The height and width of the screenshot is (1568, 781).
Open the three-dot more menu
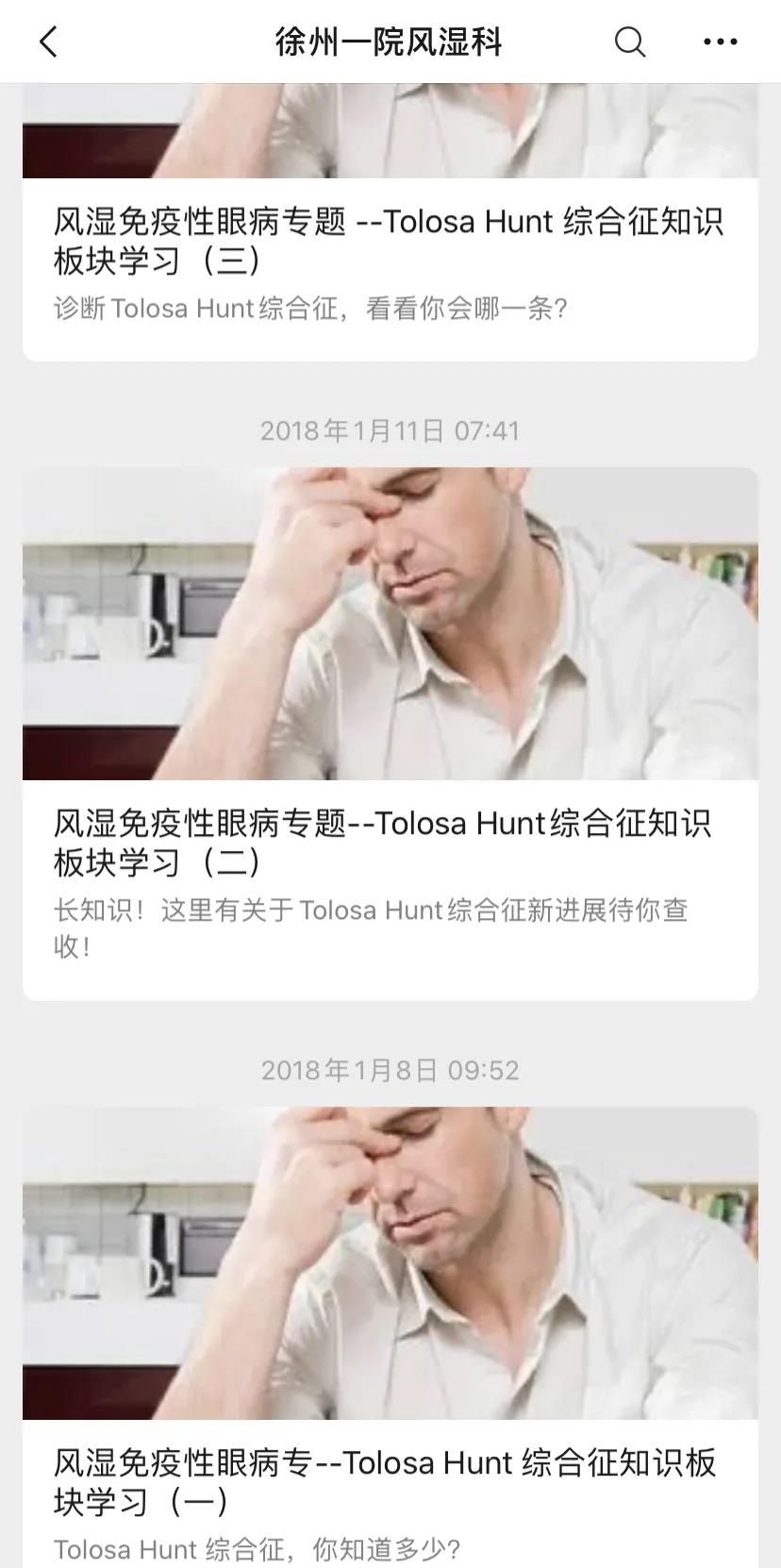(721, 42)
